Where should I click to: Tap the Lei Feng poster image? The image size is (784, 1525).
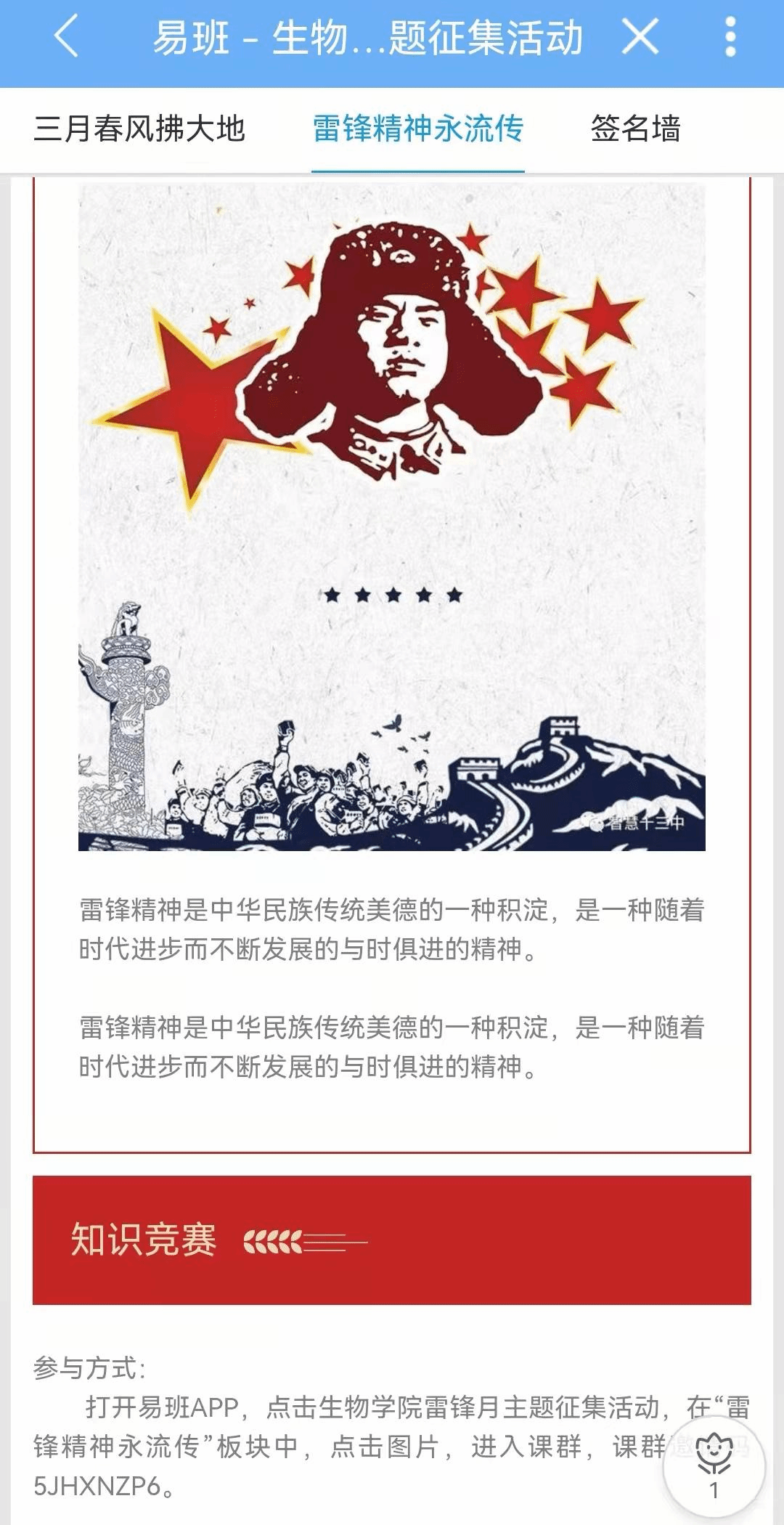point(392,517)
